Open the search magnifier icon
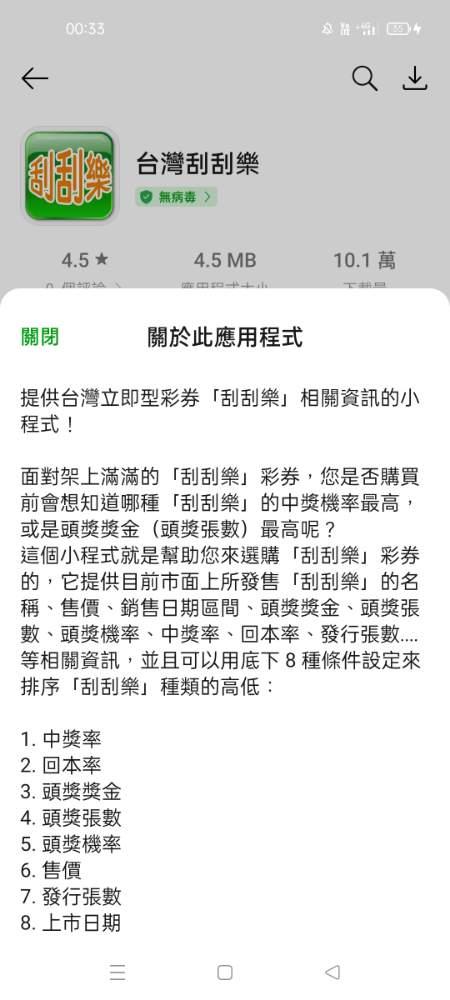 365,78
